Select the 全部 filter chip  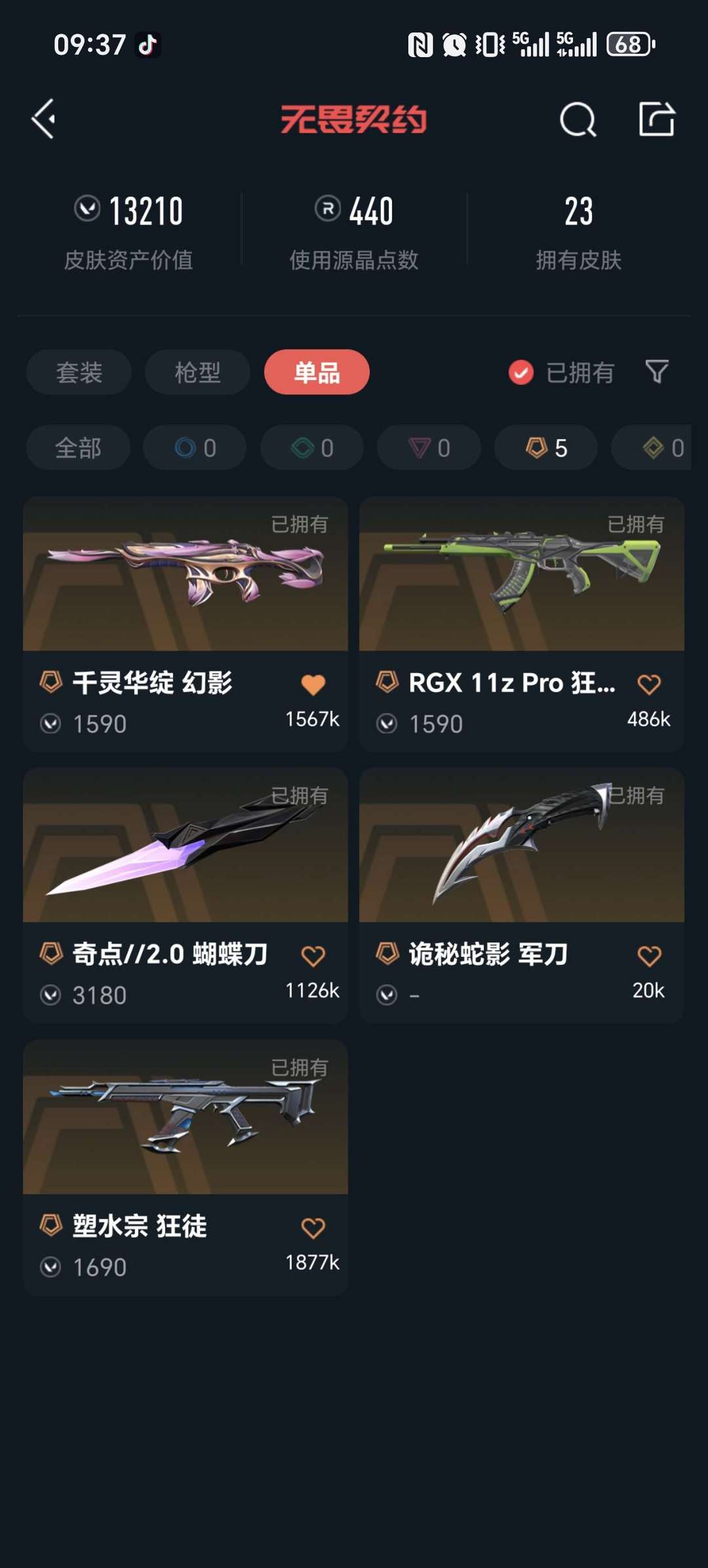click(77, 447)
